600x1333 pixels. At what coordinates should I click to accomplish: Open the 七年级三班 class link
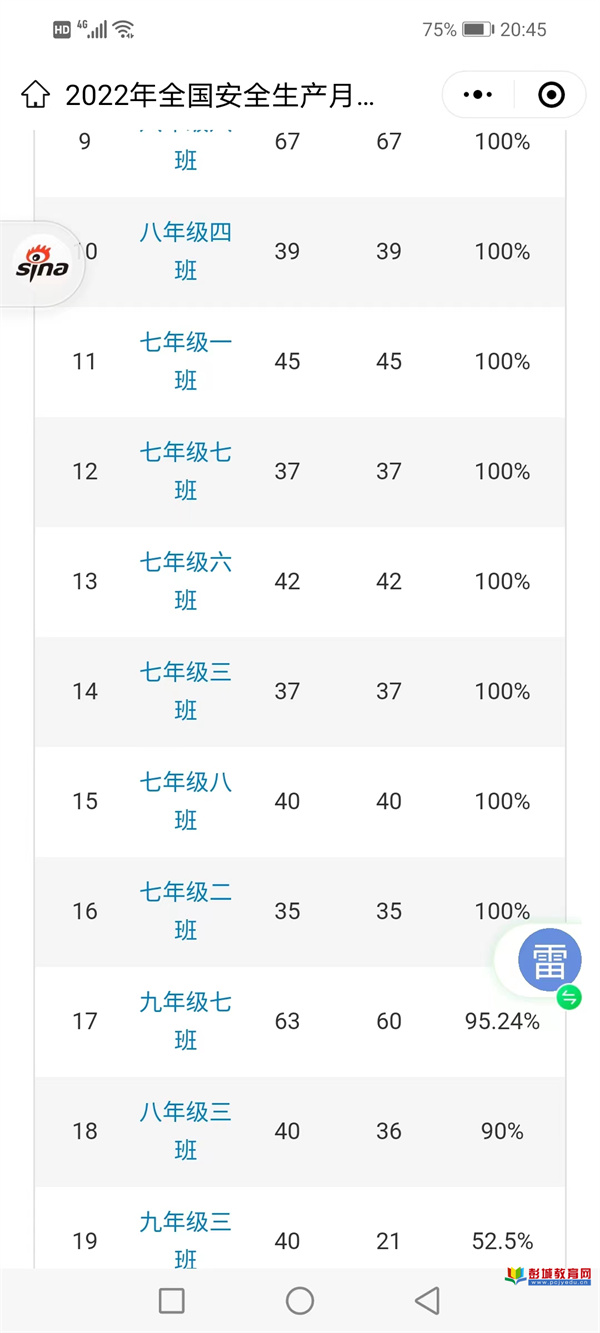tap(186, 691)
